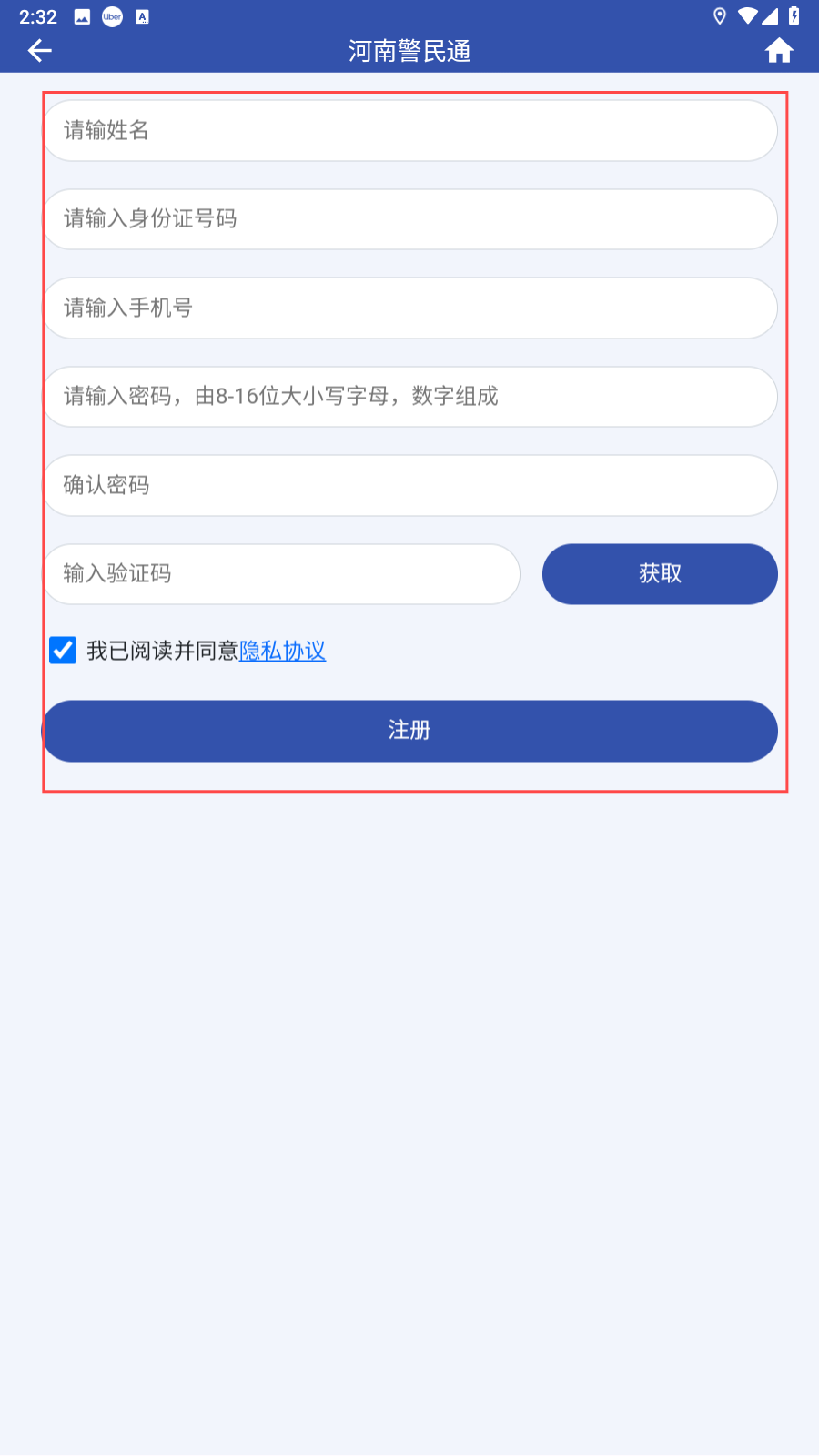The width and height of the screenshot is (819, 1456).
Task: Uncheck the privacy agreement checkbox
Action: (63, 650)
